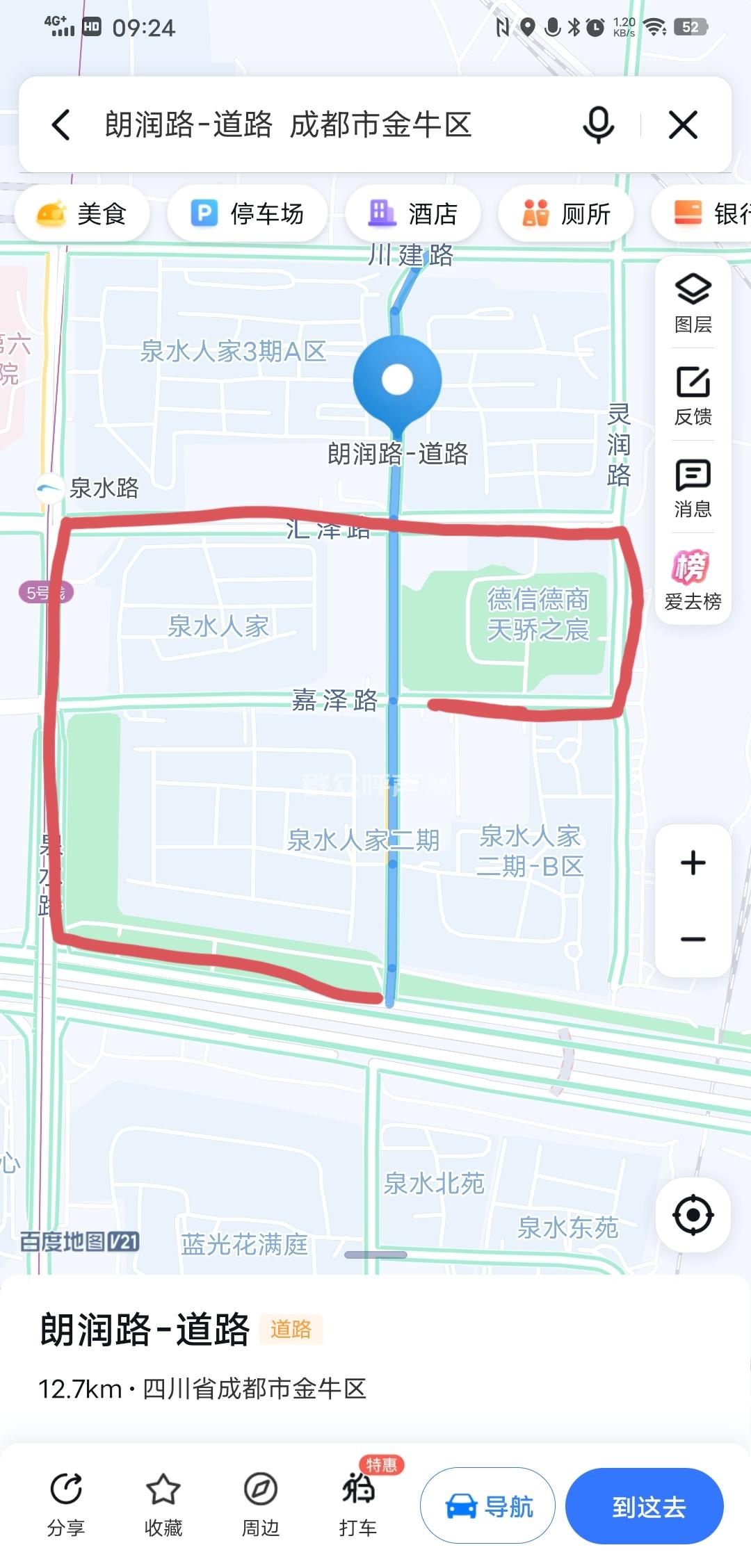Open 消息 messages
751x1568 pixels.
[x=693, y=487]
